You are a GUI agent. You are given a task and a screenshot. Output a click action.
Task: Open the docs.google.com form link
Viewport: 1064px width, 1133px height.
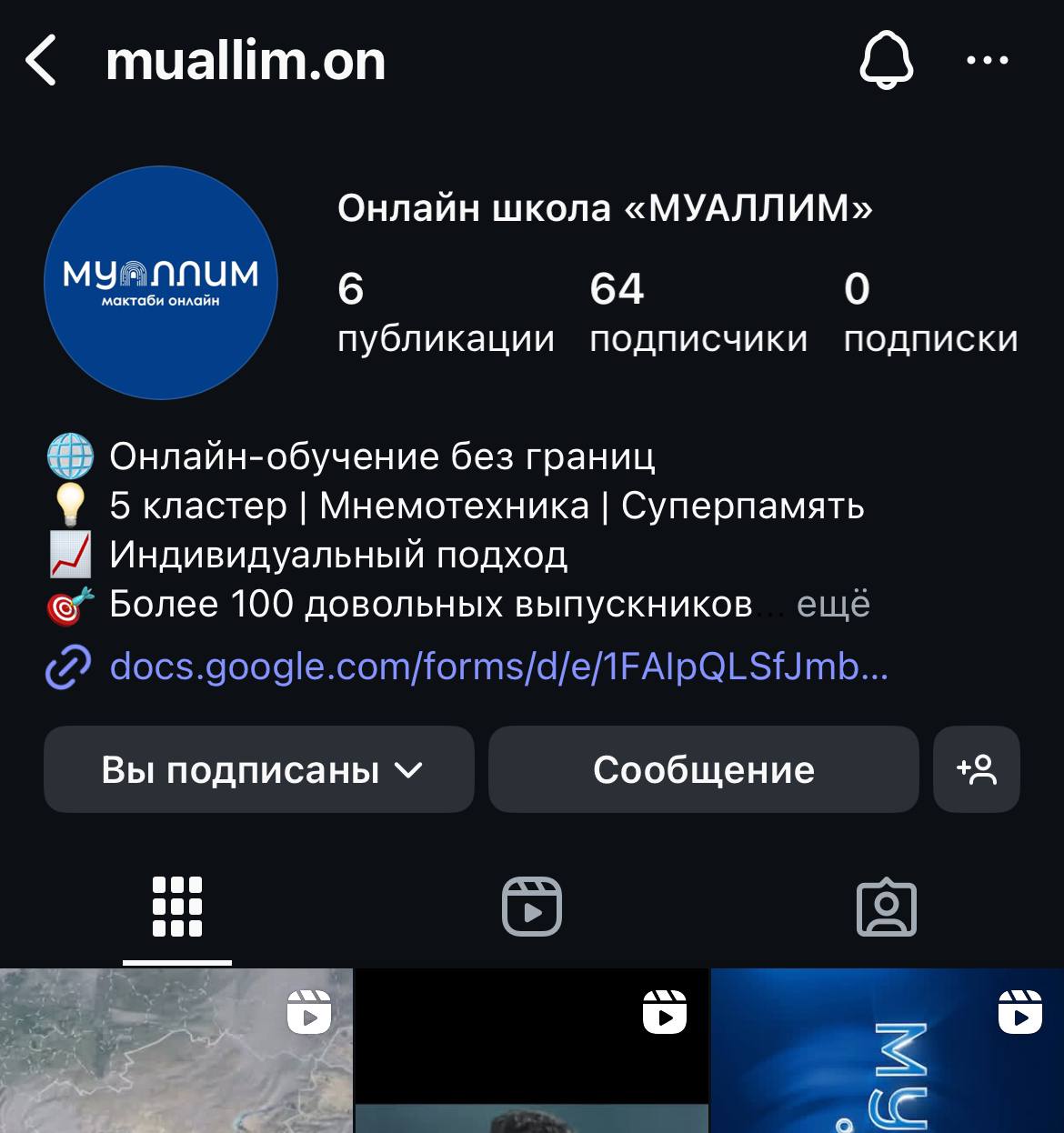(x=498, y=667)
